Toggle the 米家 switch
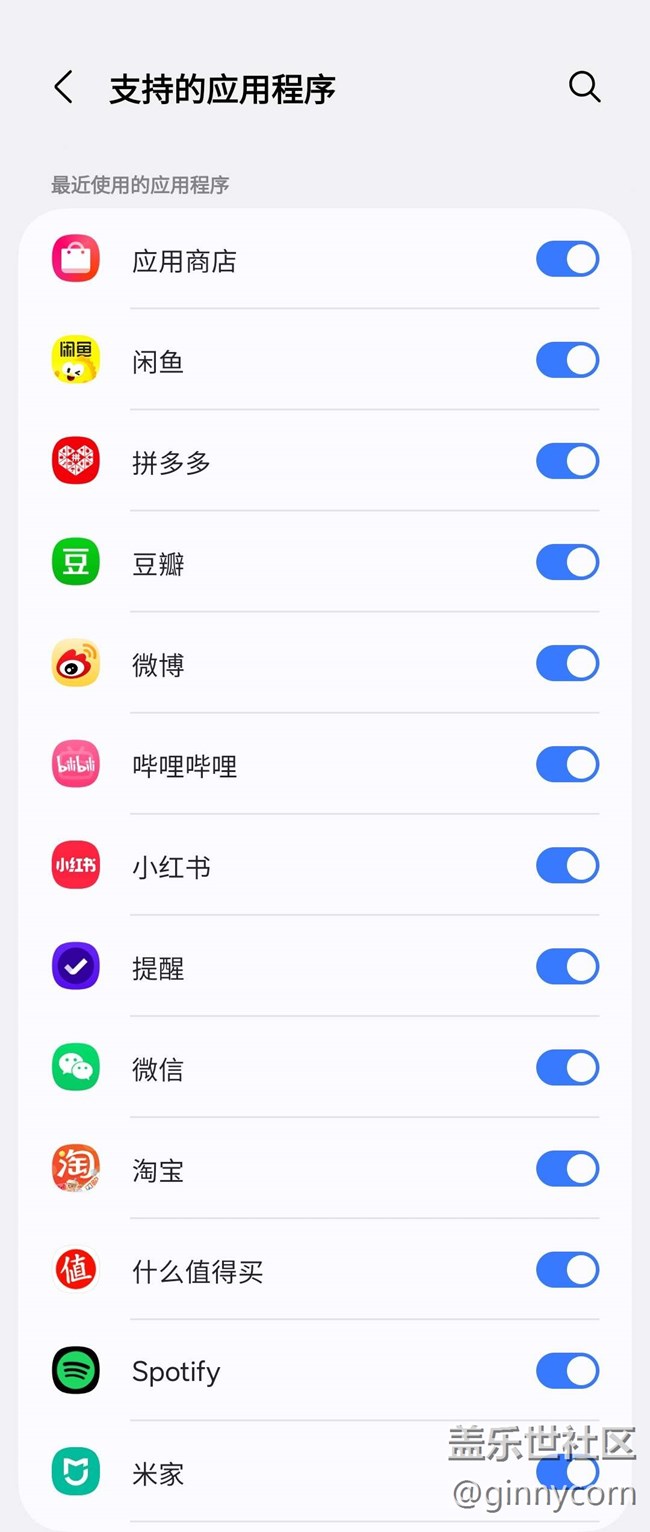This screenshot has height=1532, width=650. point(567,1472)
